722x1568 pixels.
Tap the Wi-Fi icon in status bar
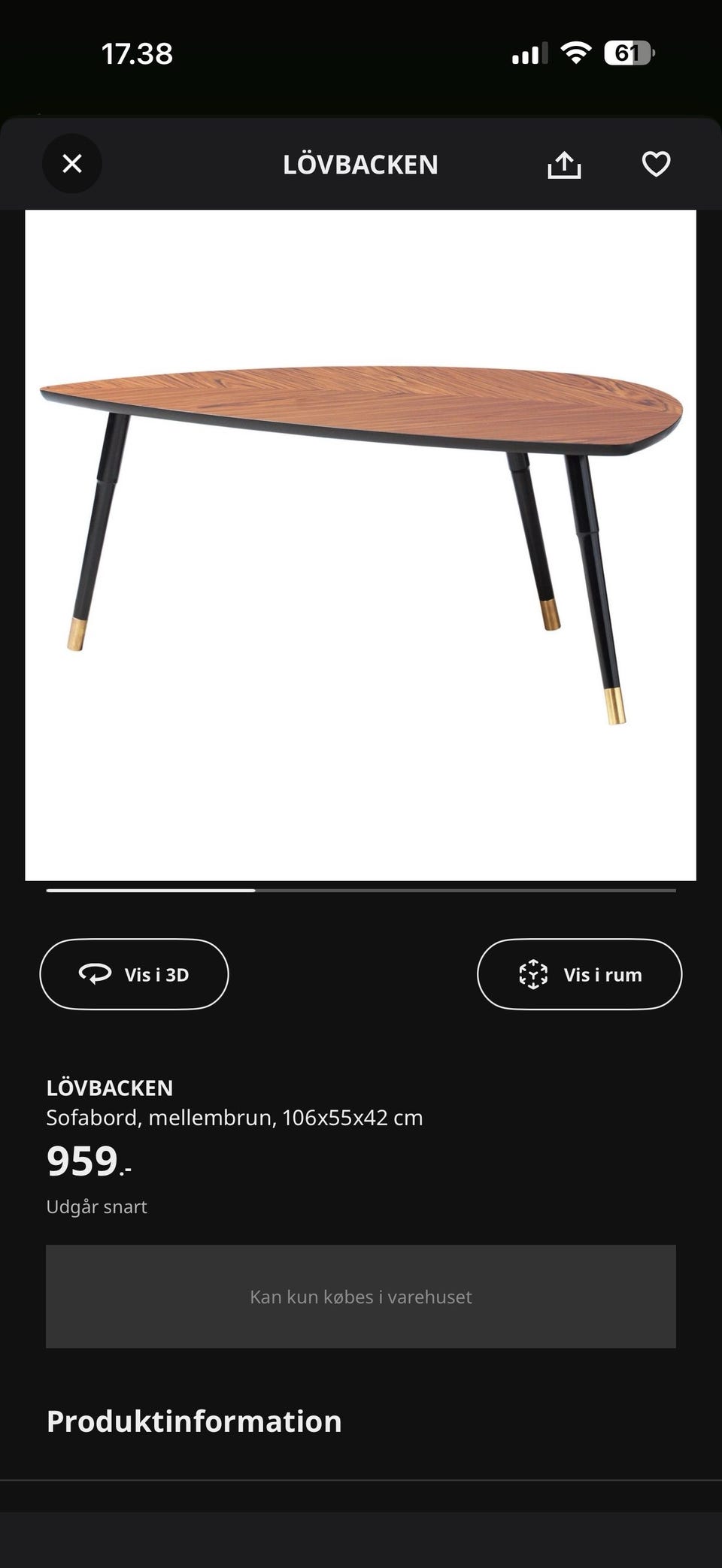pyautogui.click(x=575, y=53)
